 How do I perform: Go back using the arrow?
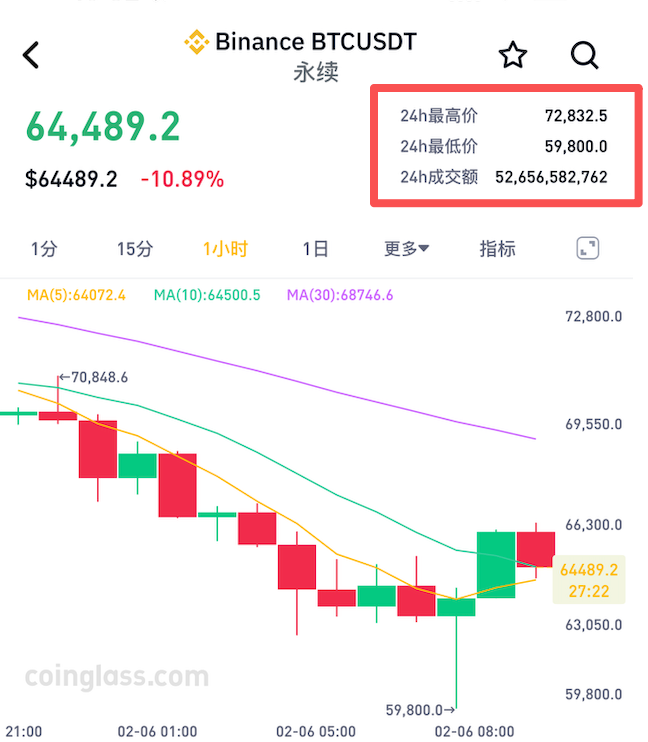(31, 55)
